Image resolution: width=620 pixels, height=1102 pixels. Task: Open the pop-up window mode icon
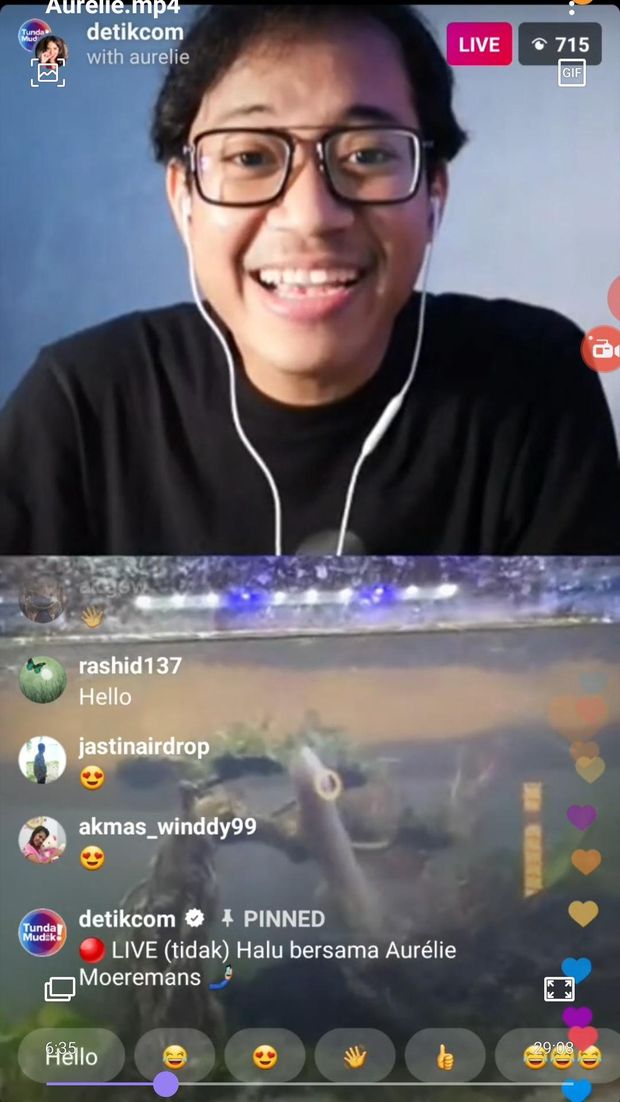[60, 989]
